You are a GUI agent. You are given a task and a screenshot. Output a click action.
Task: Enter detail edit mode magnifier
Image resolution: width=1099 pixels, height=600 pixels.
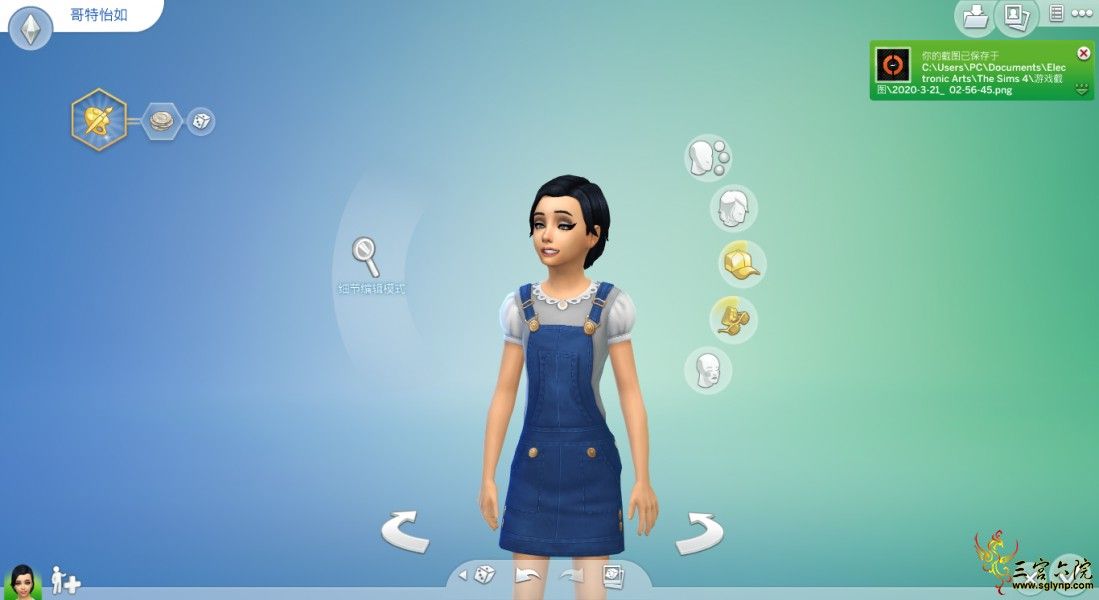366,255
